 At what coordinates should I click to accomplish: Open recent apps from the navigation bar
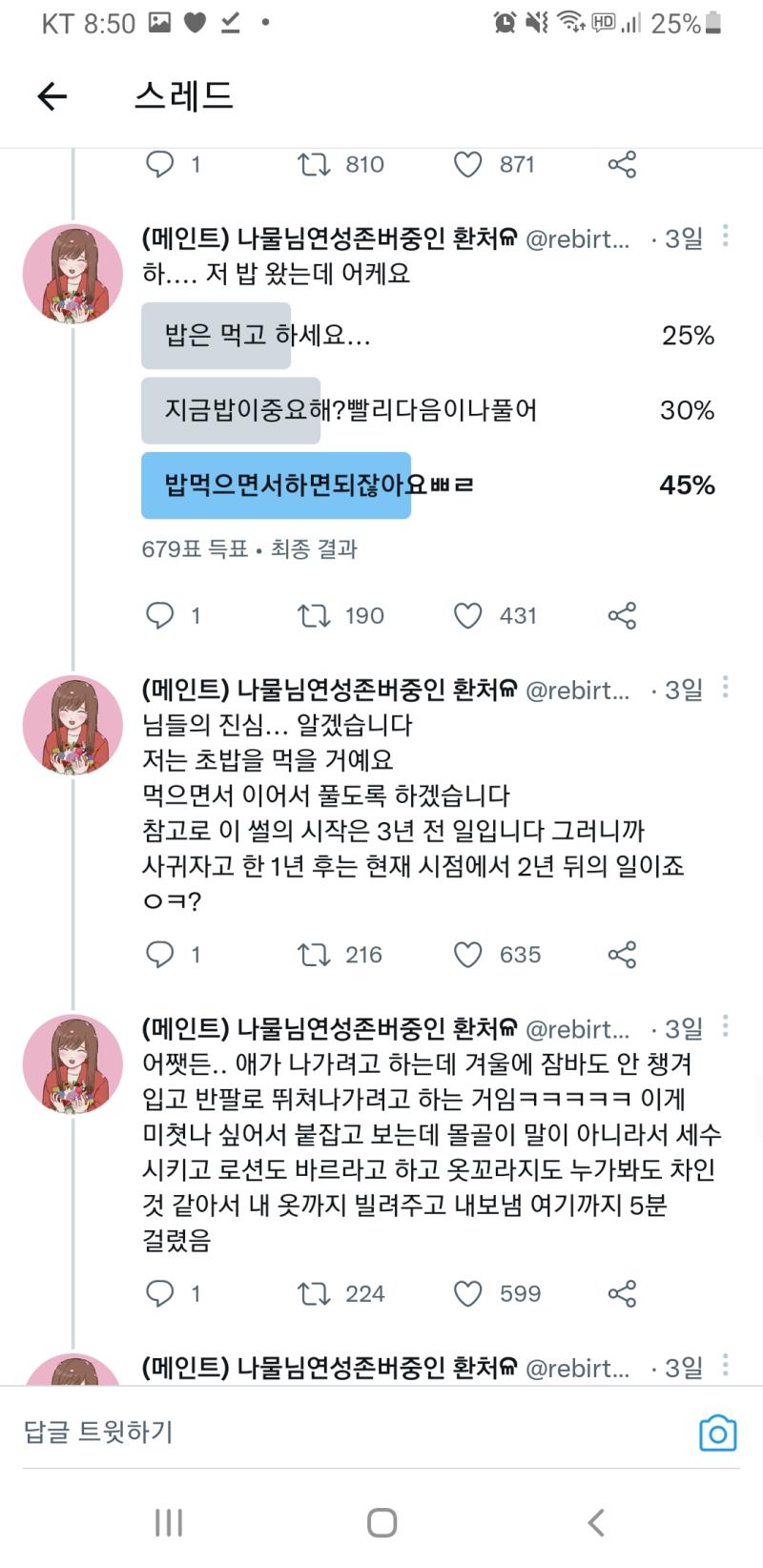pyautogui.click(x=169, y=1523)
